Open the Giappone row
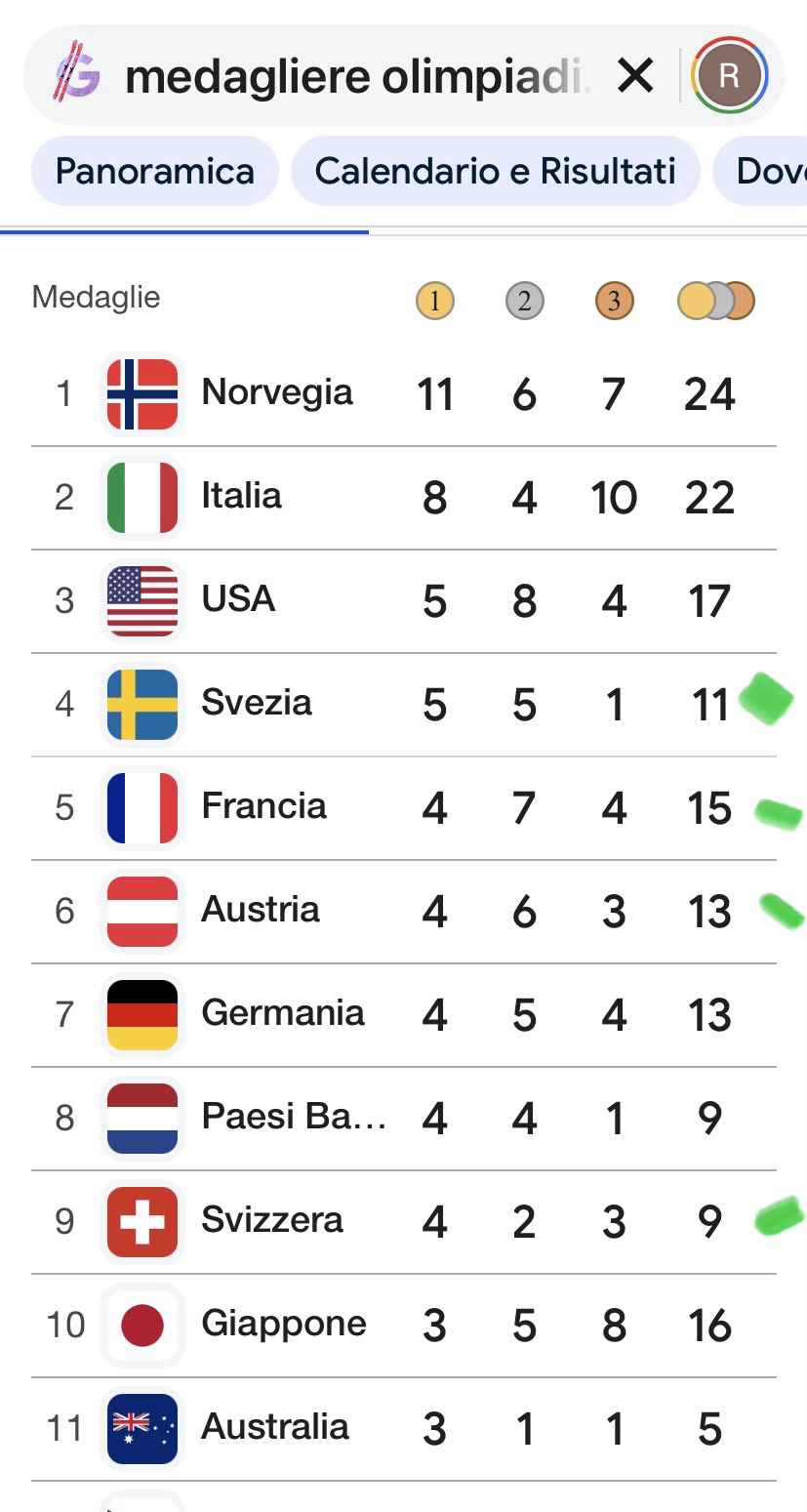 (283, 1325)
